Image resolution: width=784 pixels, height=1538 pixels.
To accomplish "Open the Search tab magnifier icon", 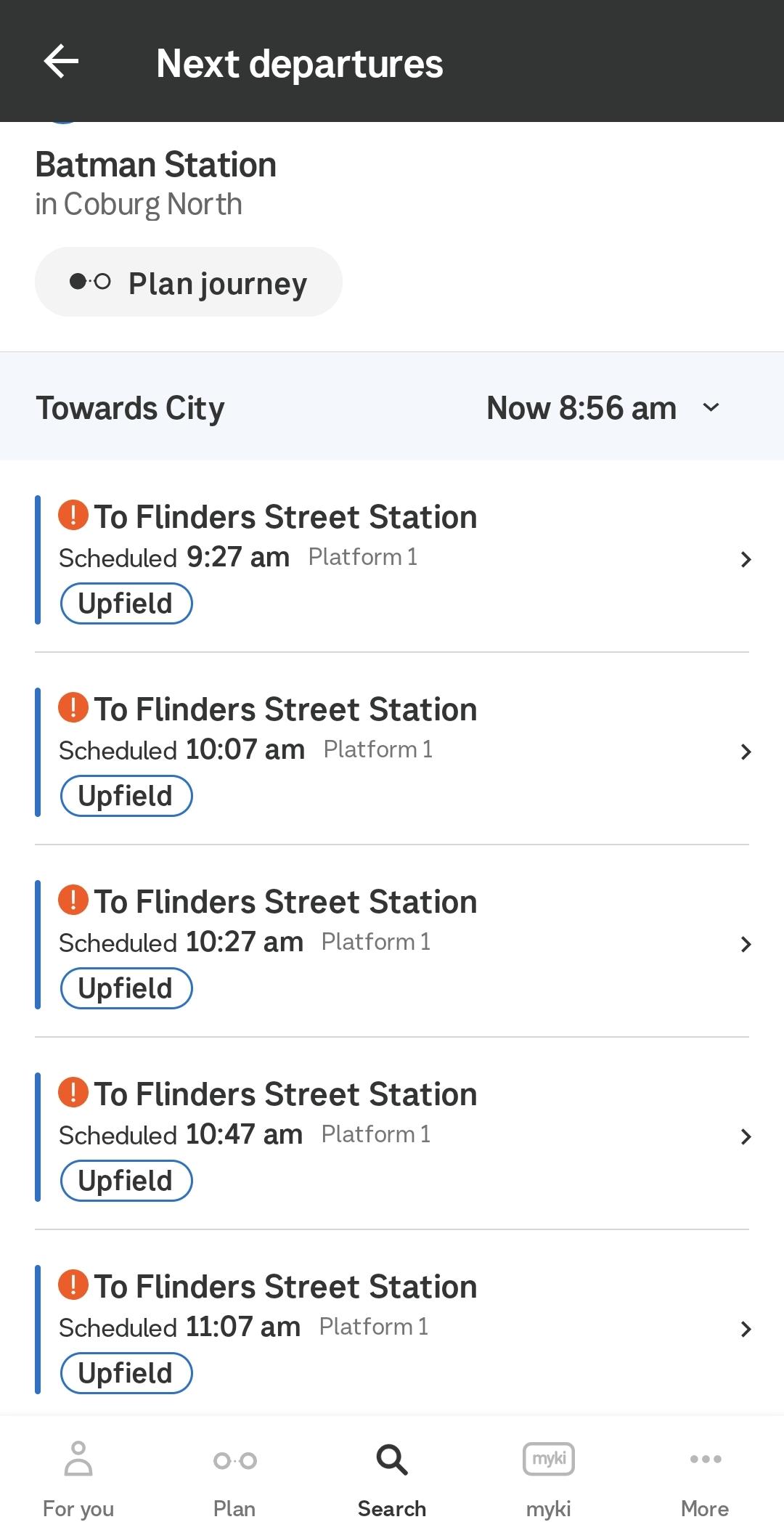I will point(391,1460).
